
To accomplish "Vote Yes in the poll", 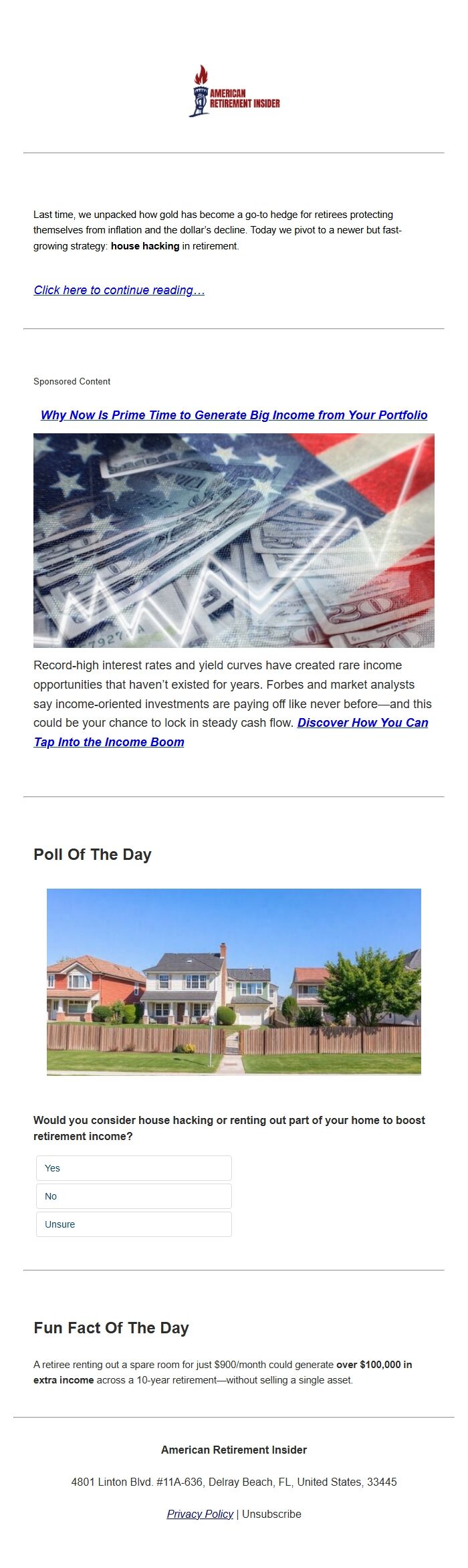I will [x=134, y=1168].
